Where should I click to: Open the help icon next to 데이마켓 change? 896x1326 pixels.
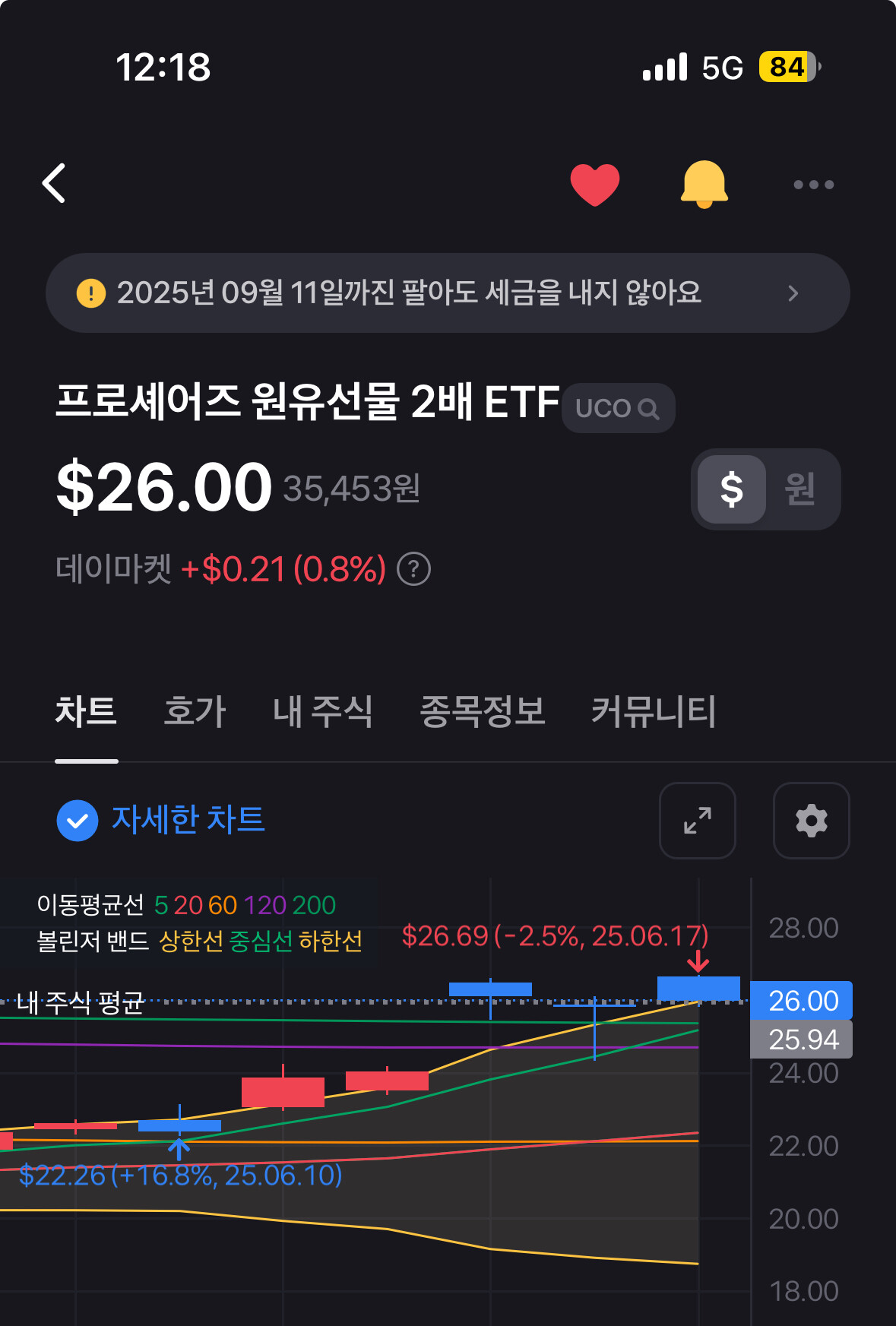(x=414, y=569)
